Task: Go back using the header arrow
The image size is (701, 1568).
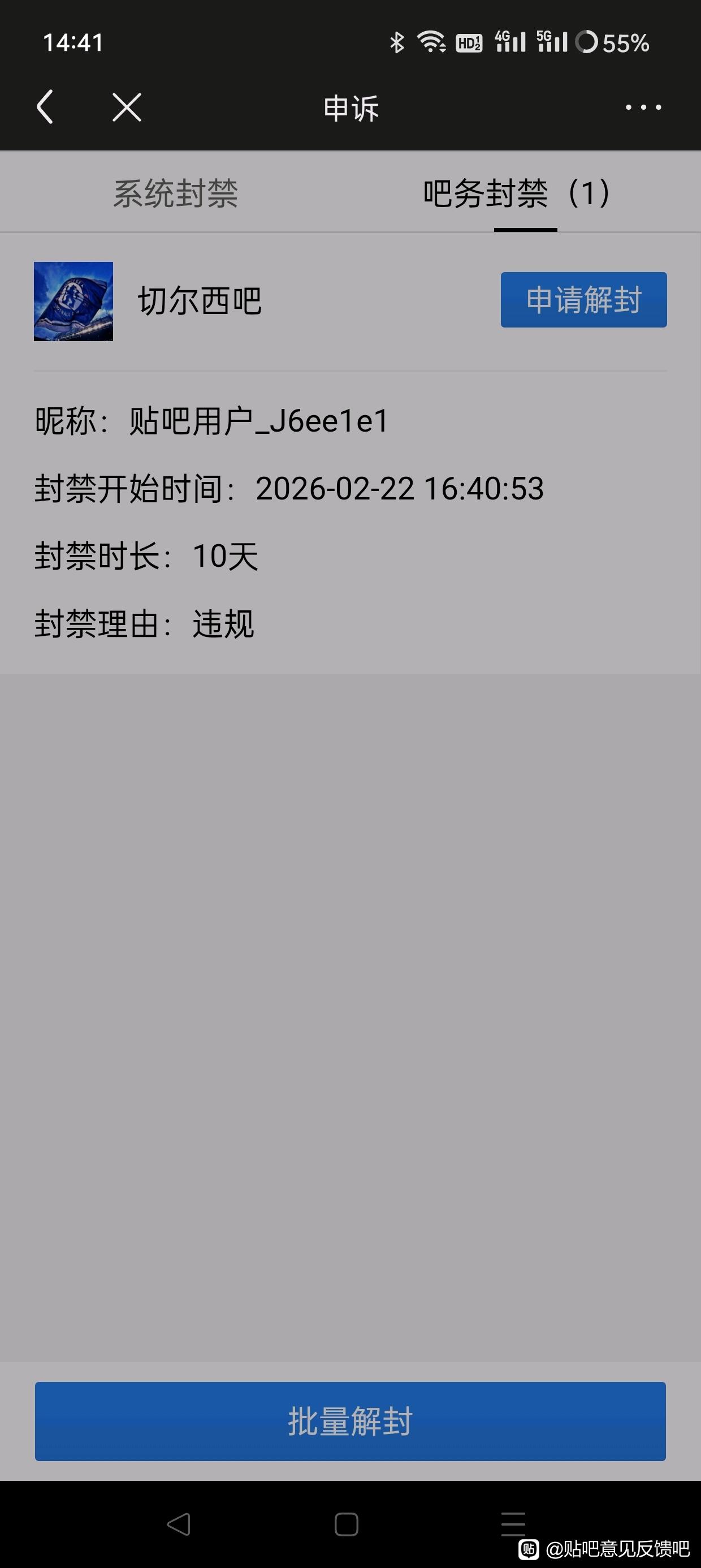Action: click(x=45, y=107)
